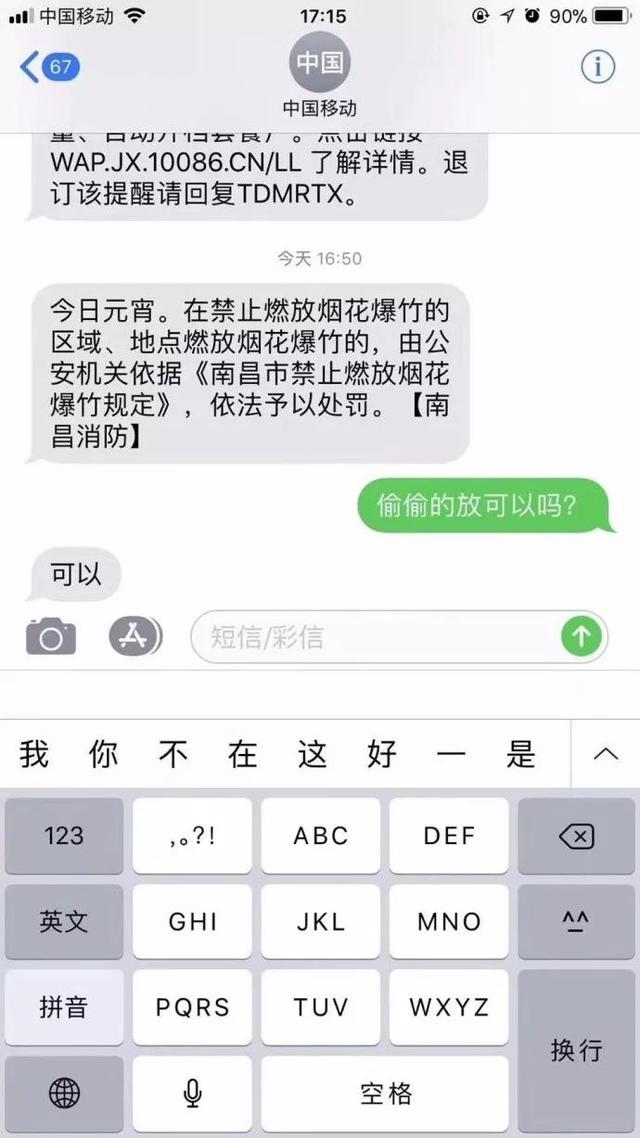640x1138 pixels.
Task: Switch to the 英文 English keyboard
Action: coord(64,921)
